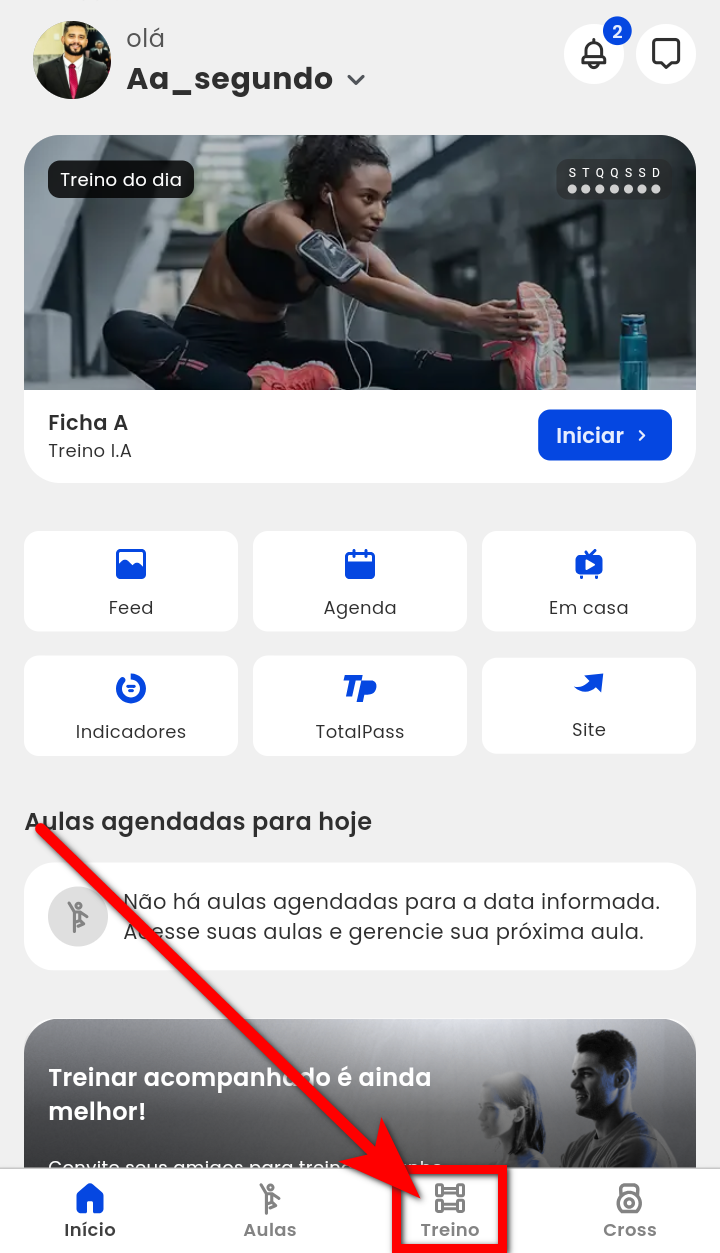This screenshot has height=1253, width=720.
Task: Open the notifications bell
Action: point(594,54)
